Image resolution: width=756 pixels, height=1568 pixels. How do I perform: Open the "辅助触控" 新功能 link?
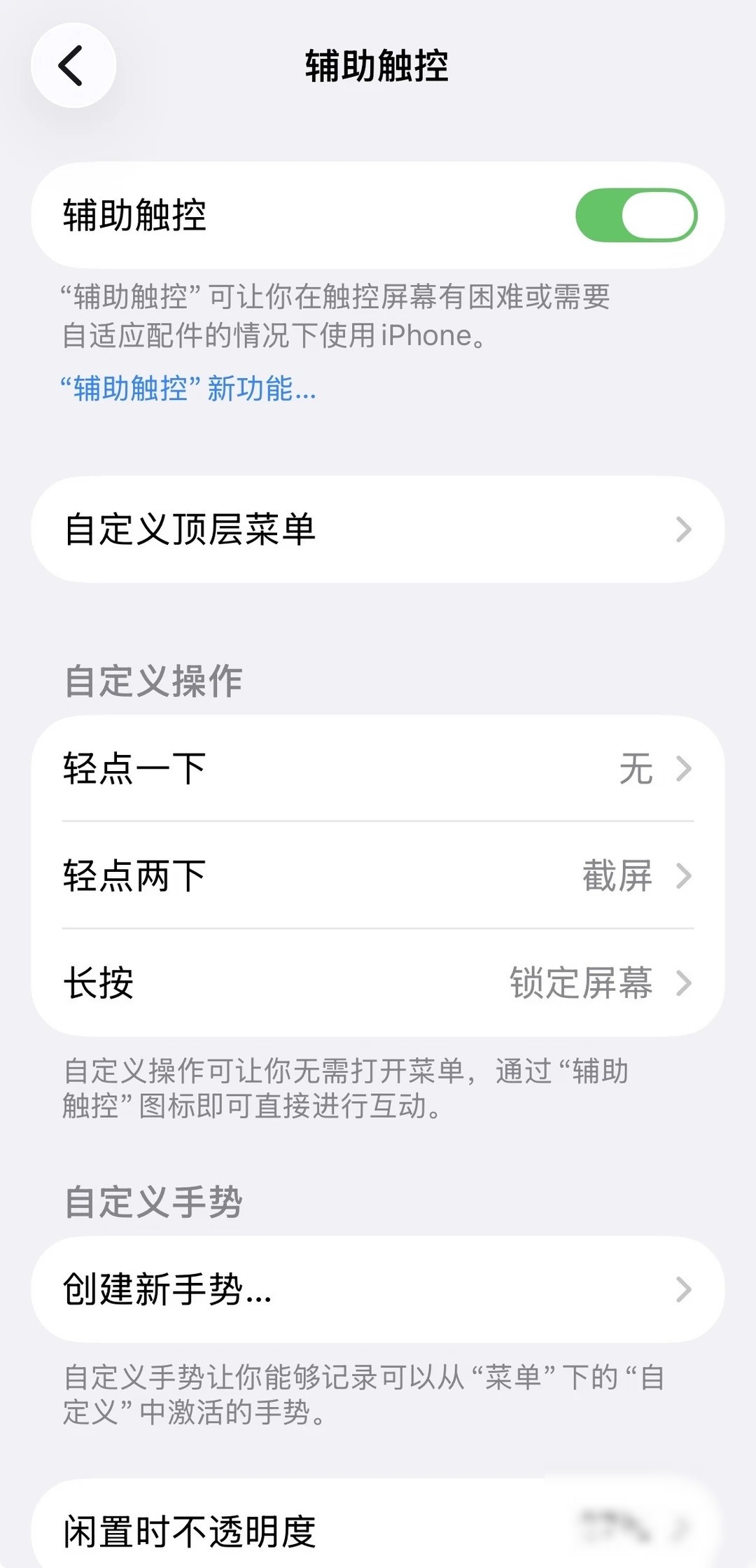[x=188, y=388]
